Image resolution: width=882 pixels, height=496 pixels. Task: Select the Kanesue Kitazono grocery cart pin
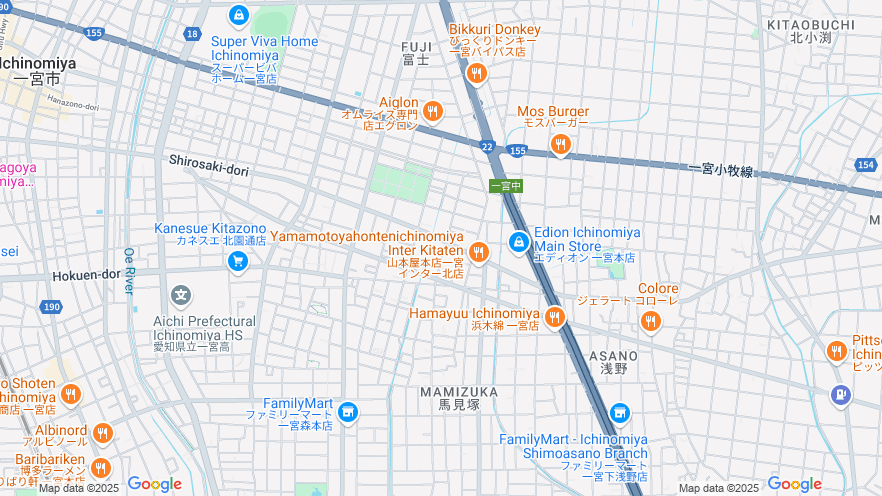238,262
